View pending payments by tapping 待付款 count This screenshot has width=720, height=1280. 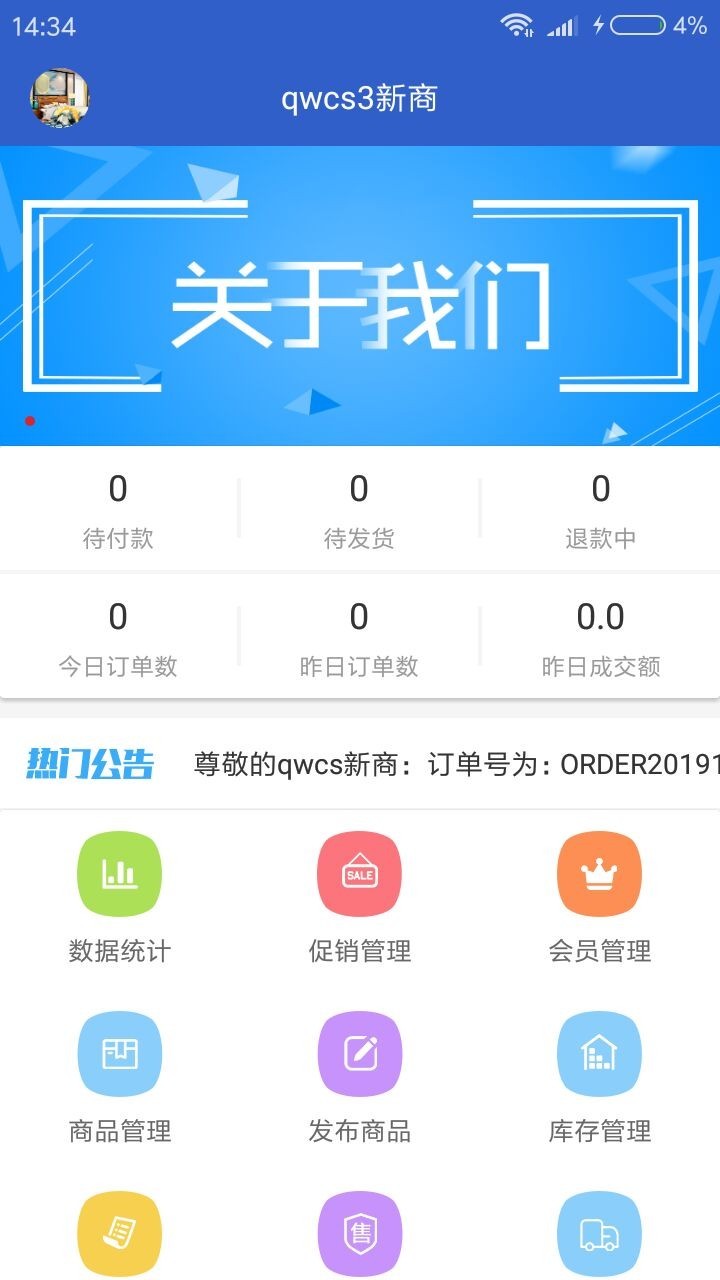click(118, 508)
